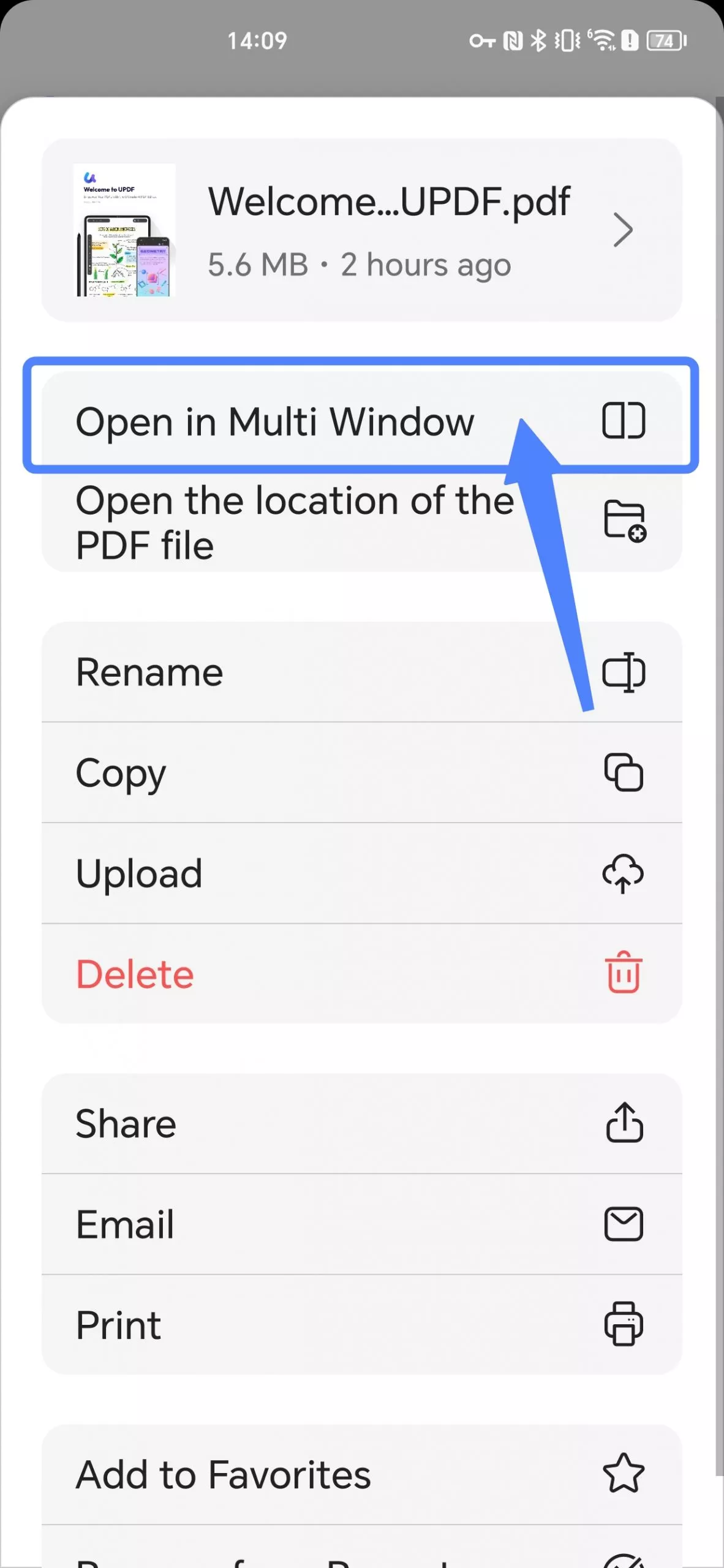
Task: Click the Copy icon
Action: tap(624, 772)
